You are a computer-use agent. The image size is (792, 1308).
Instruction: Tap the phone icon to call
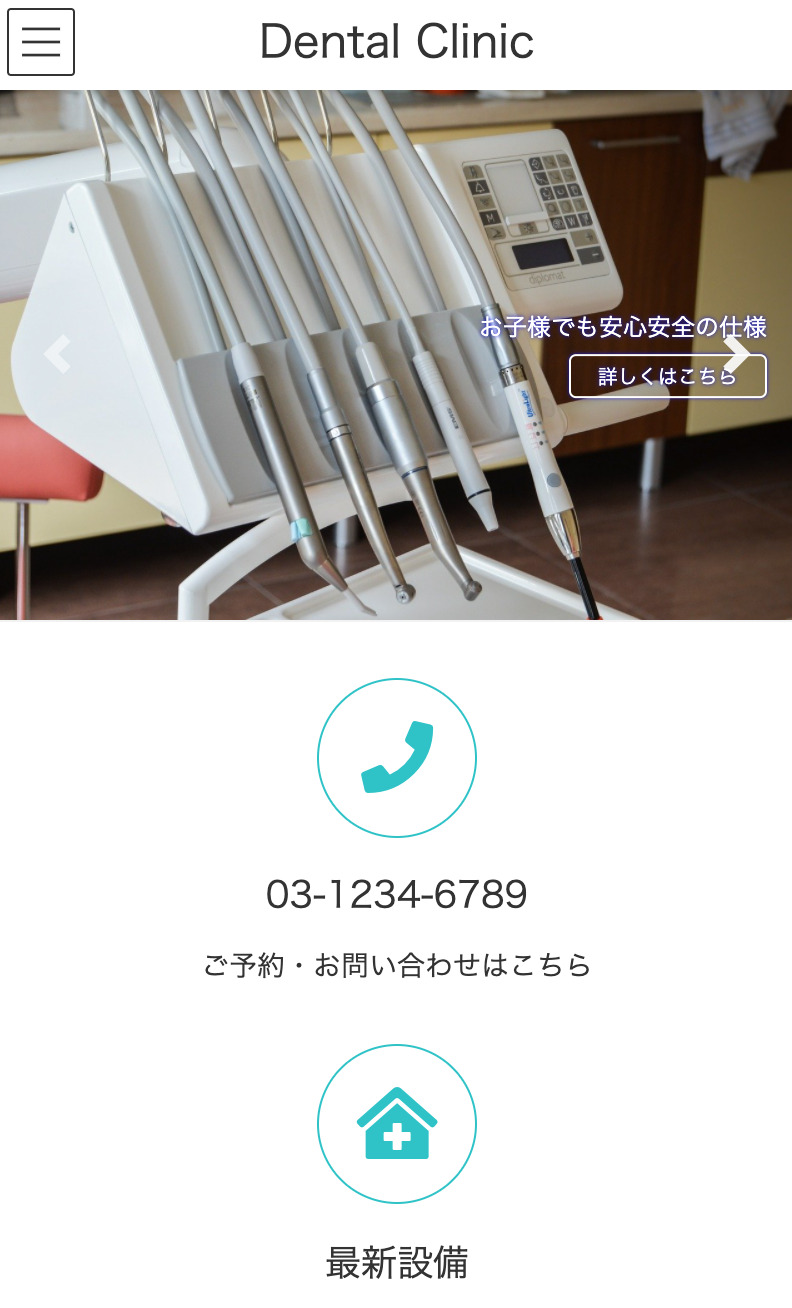pos(397,758)
